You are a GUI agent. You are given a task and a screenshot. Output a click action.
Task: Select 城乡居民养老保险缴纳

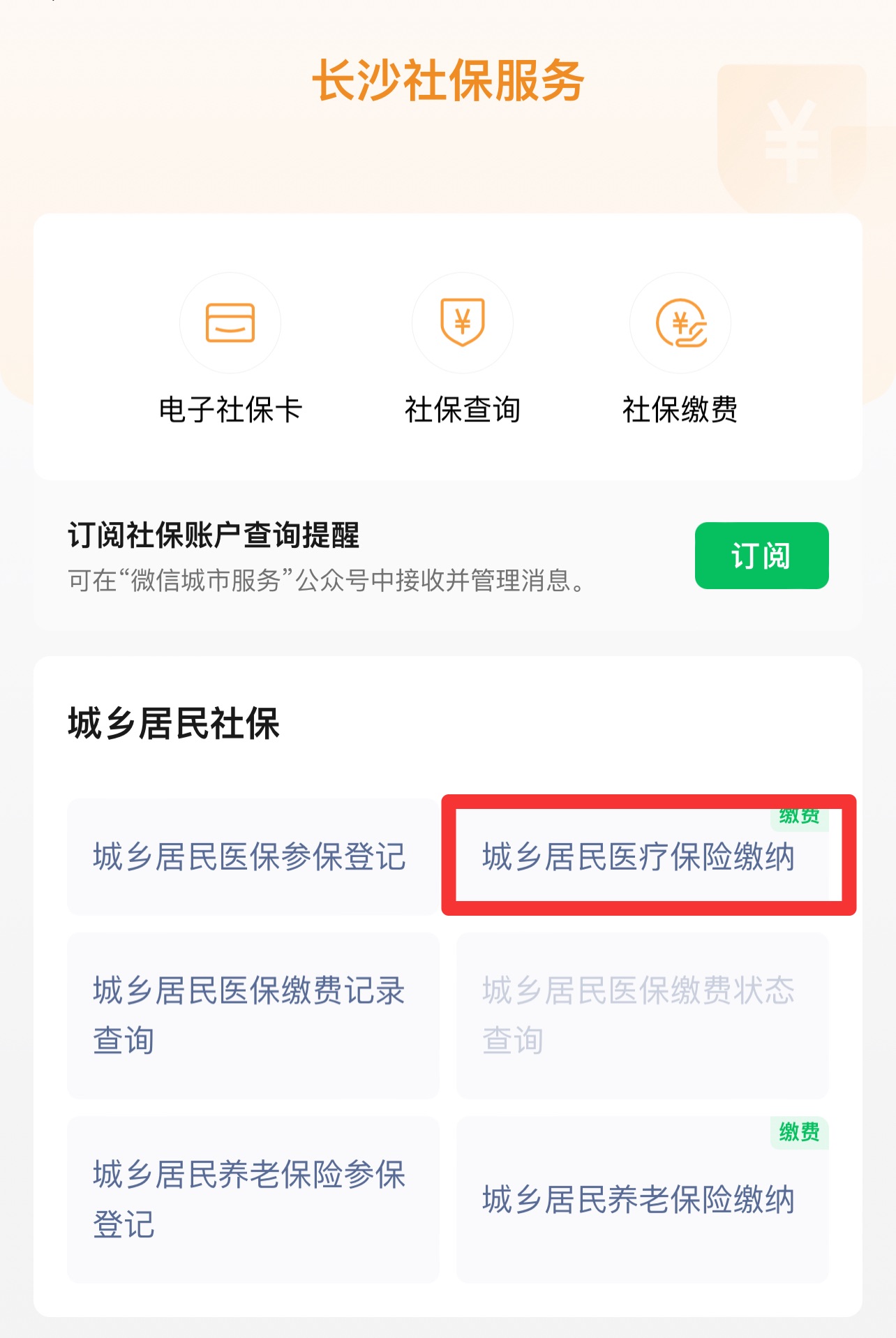tap(642, 1198)
